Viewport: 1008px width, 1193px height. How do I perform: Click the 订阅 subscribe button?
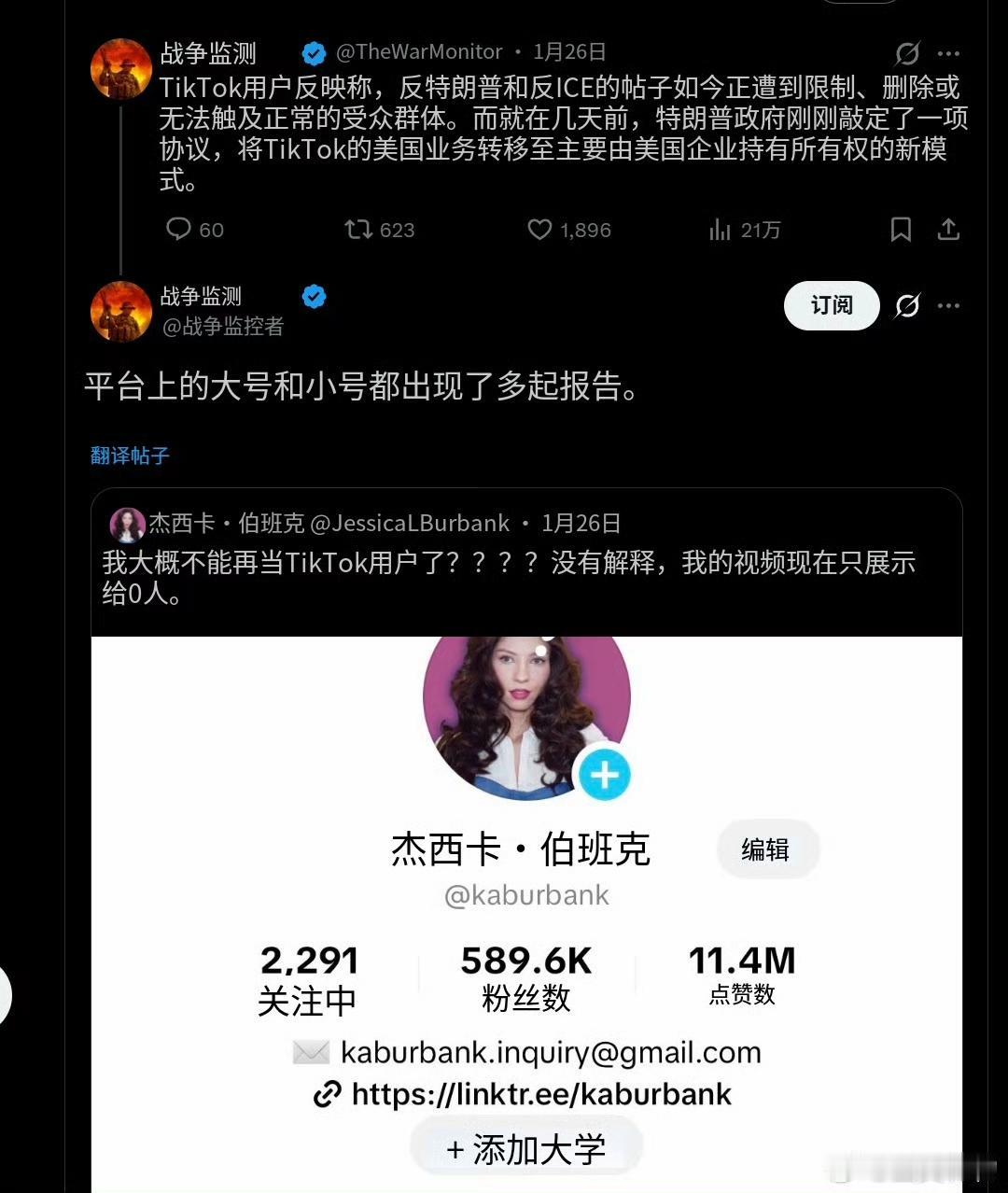(831, 305)
